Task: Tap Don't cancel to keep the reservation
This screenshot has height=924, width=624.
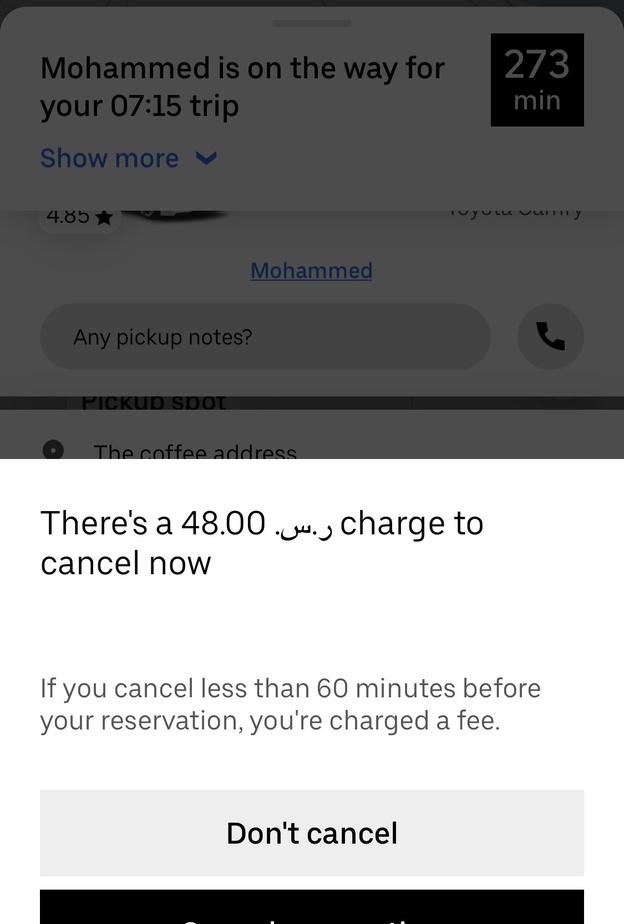Action: pos(312,833)
